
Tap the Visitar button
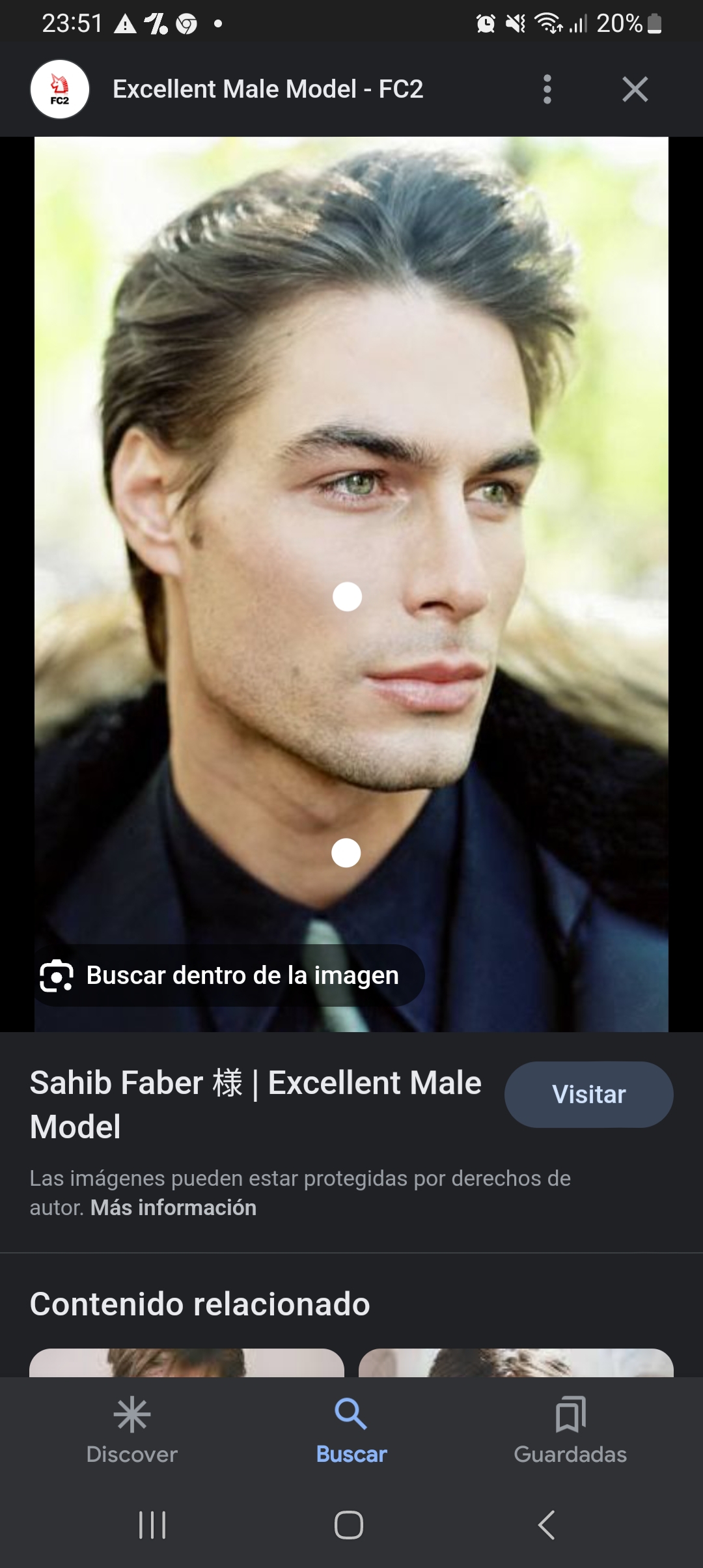(588, 1095)
